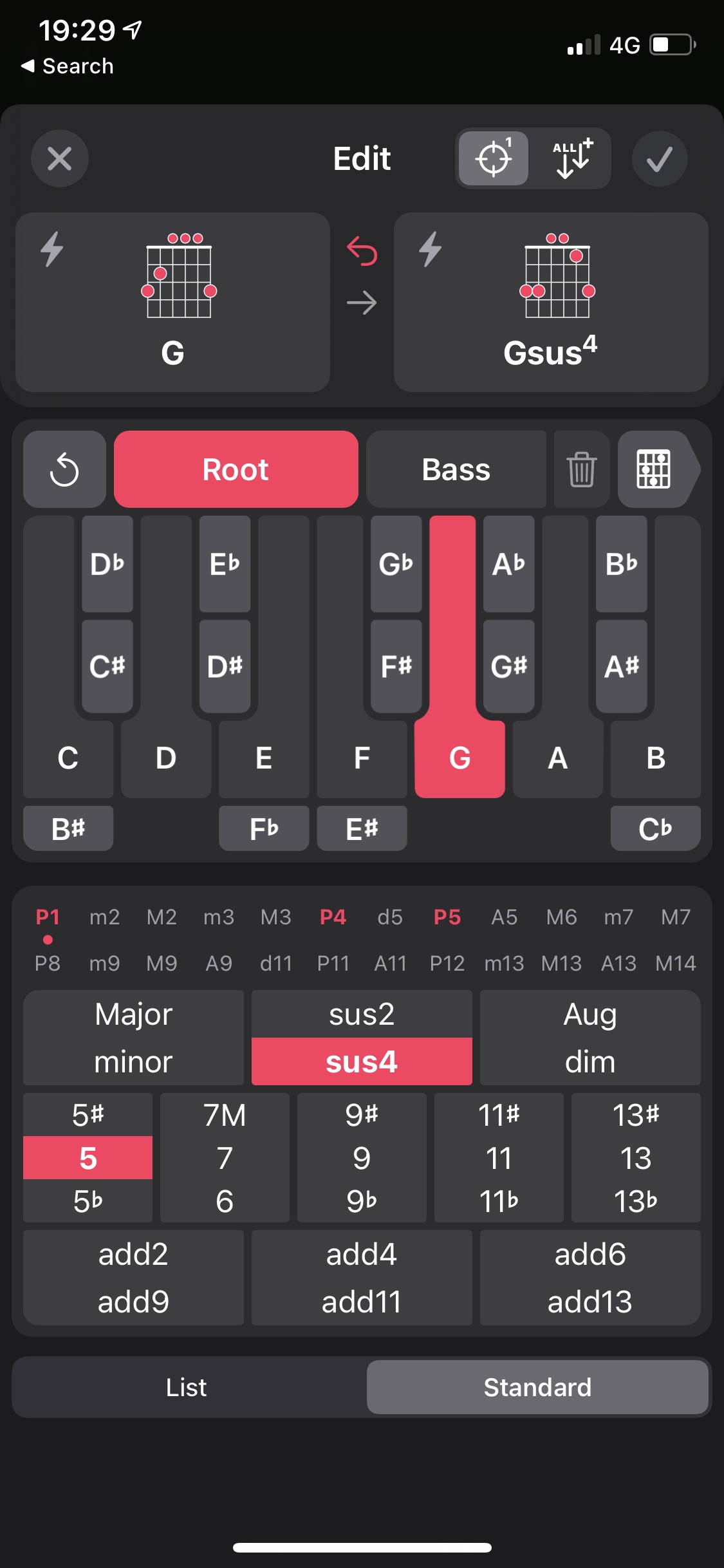
Task: Pick the Bb black key
Action: point(622,564)
